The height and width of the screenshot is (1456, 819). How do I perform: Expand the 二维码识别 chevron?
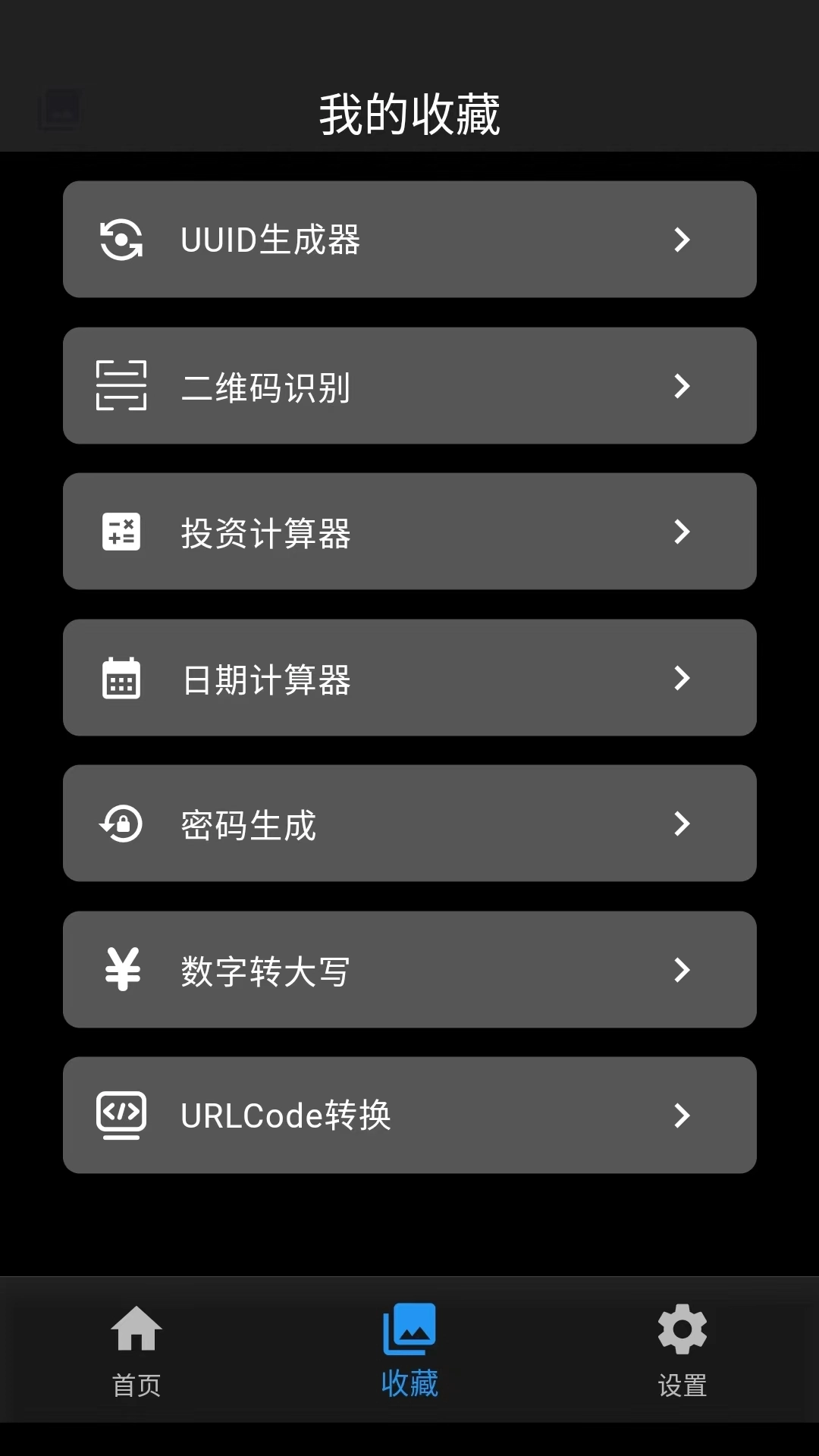pyautogui.click(x=682, y=385)
